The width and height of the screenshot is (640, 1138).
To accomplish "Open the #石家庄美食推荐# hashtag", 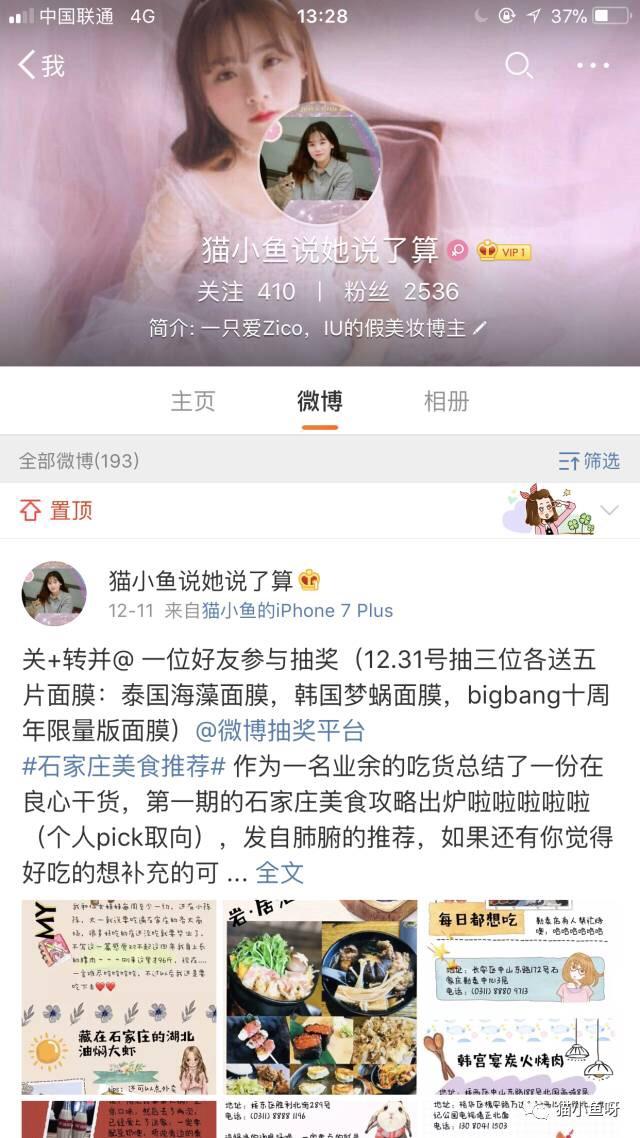I will coord(123,766).
